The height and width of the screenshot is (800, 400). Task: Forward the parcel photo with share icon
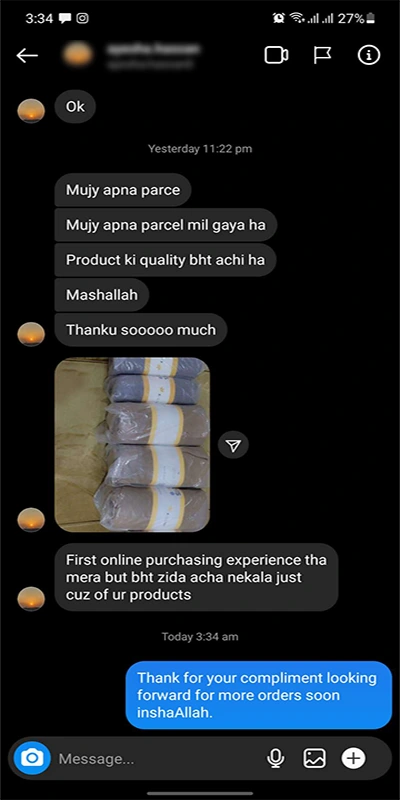[x=233, y=446]
